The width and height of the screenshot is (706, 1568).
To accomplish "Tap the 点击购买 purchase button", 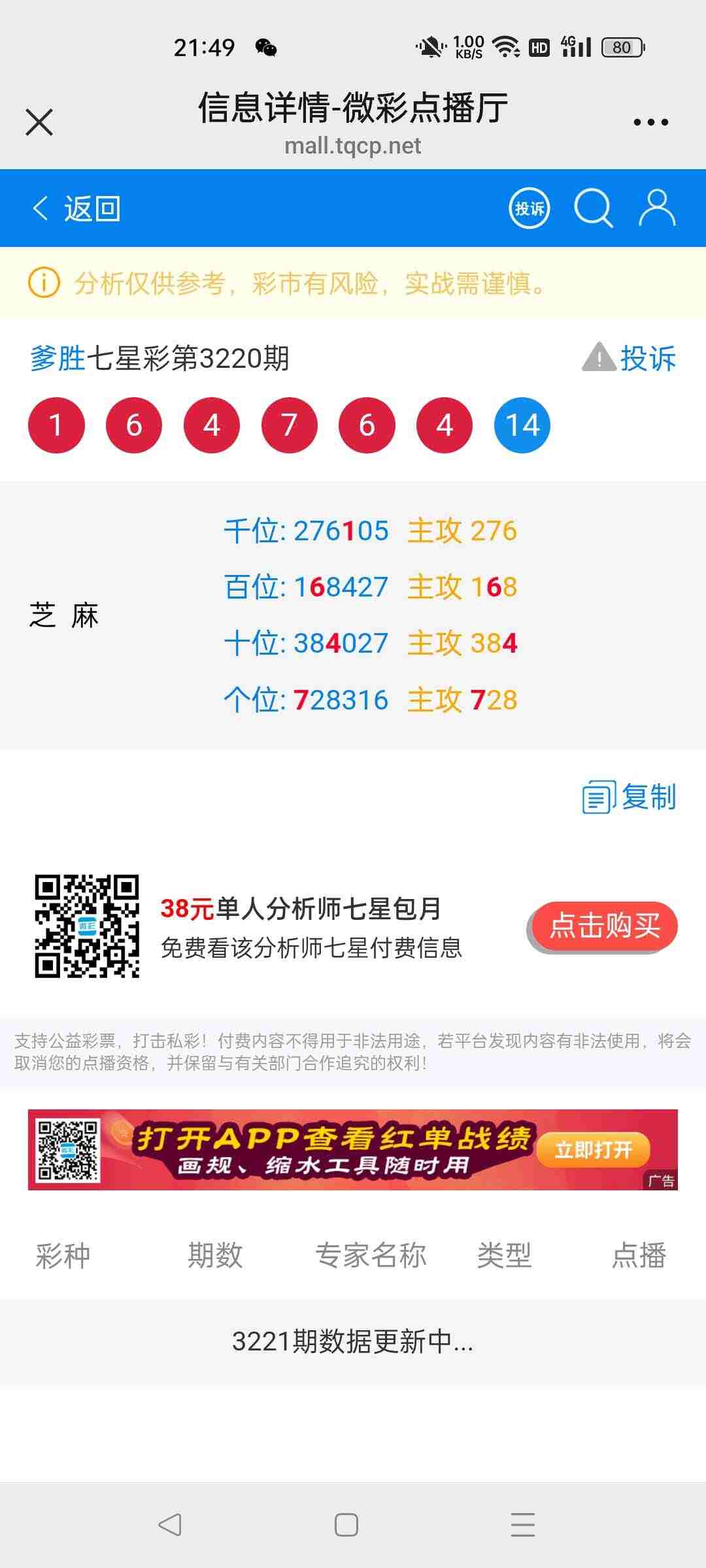I will 602,925.
